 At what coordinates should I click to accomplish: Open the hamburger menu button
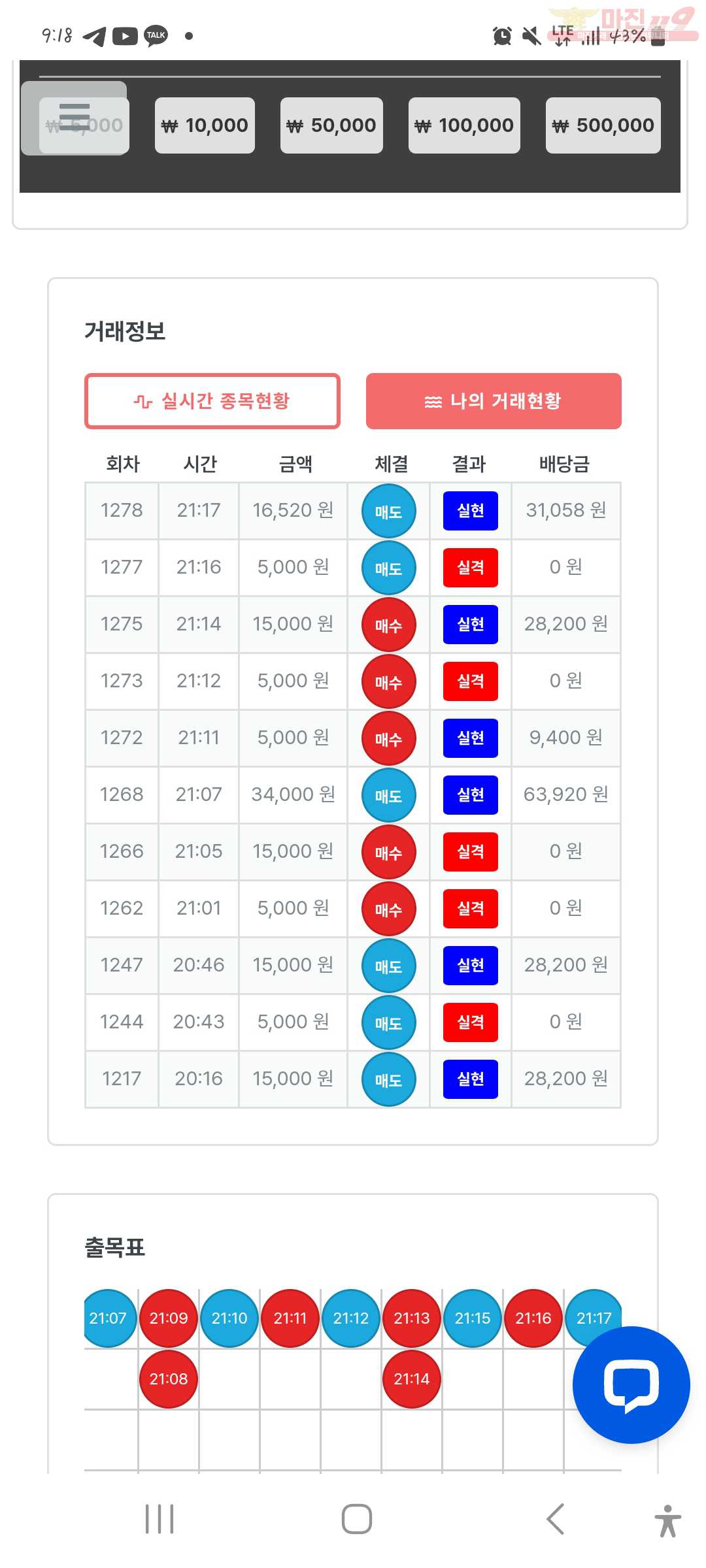pyautogui.click(x=74, y=118)
